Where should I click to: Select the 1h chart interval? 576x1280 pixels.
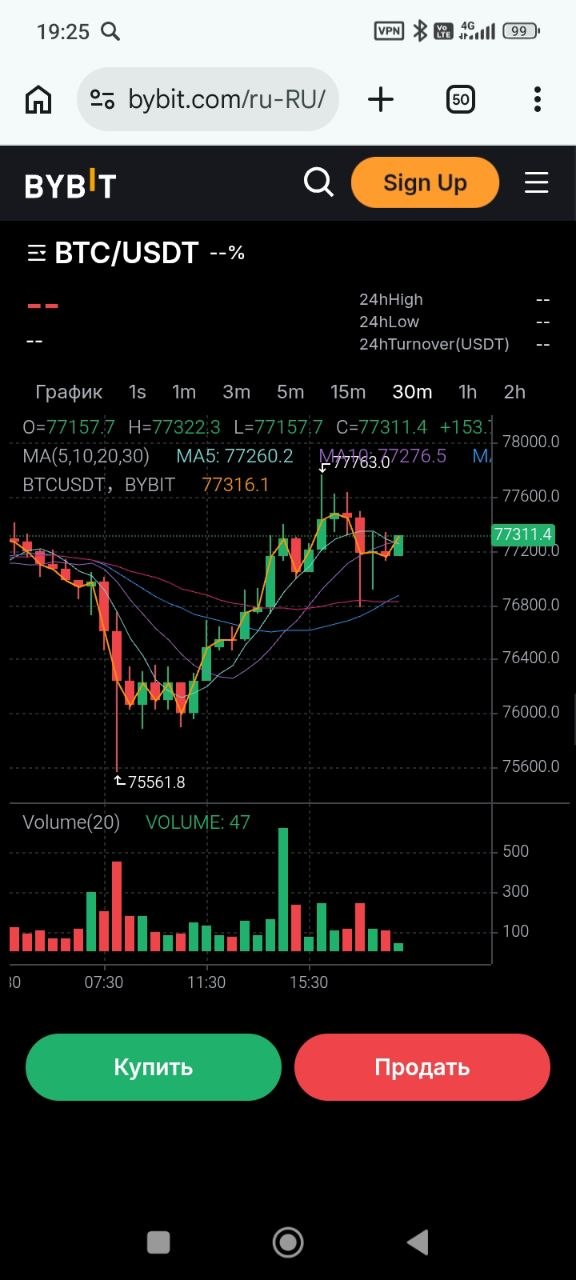467,392
